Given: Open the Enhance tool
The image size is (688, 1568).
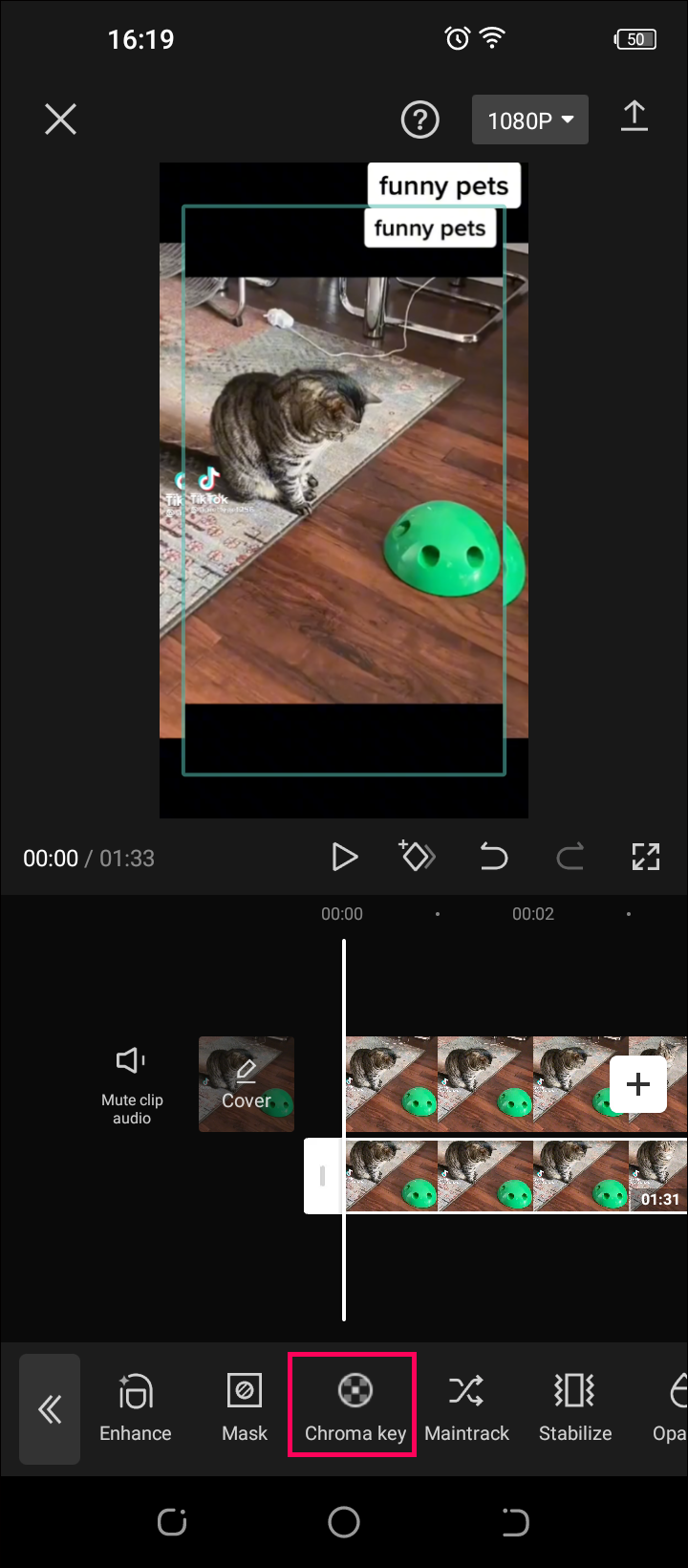Looking at the screenshot, I should click(x=136, y=1407).
